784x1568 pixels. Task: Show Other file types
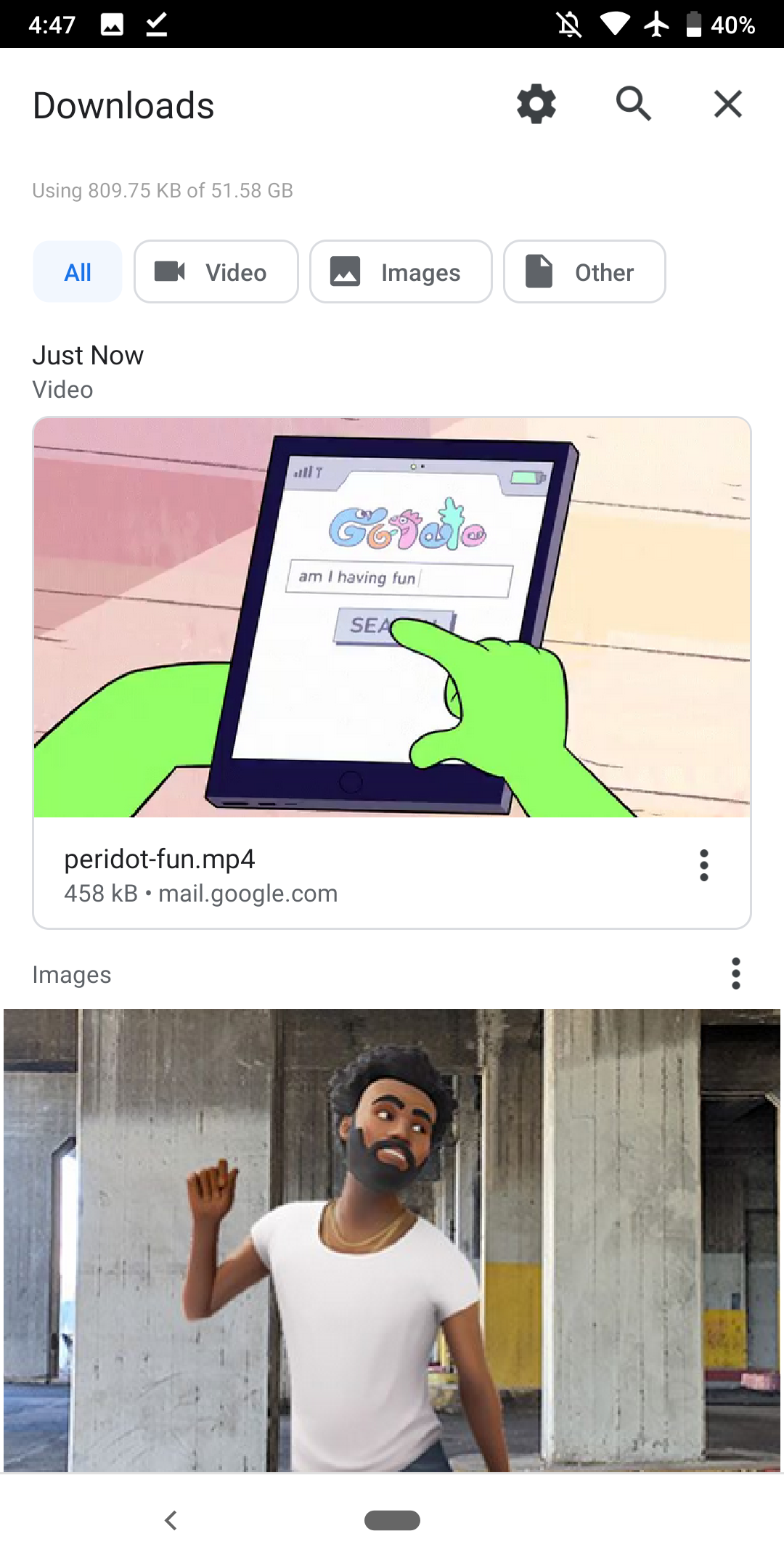point(584,271)
